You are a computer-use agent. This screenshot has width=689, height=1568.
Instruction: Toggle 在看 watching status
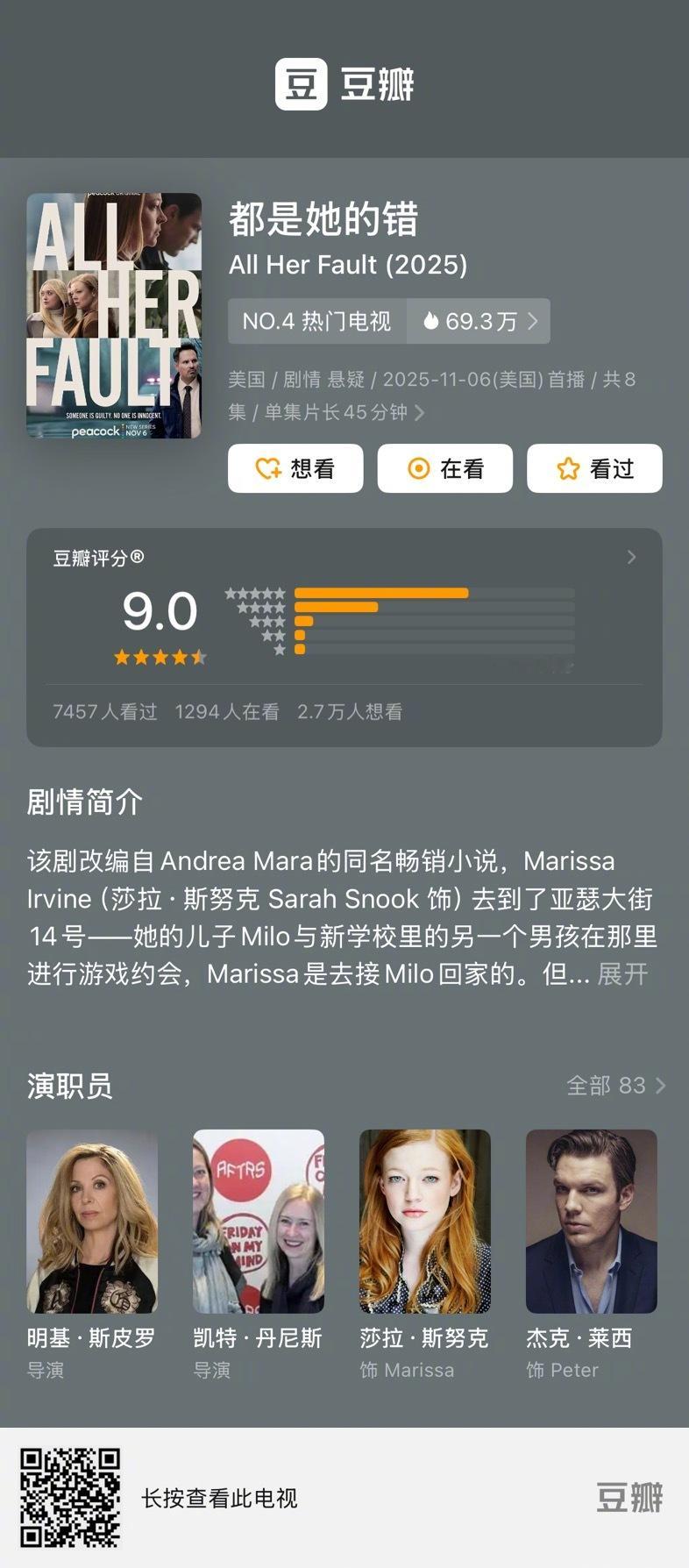pos(445,468)
